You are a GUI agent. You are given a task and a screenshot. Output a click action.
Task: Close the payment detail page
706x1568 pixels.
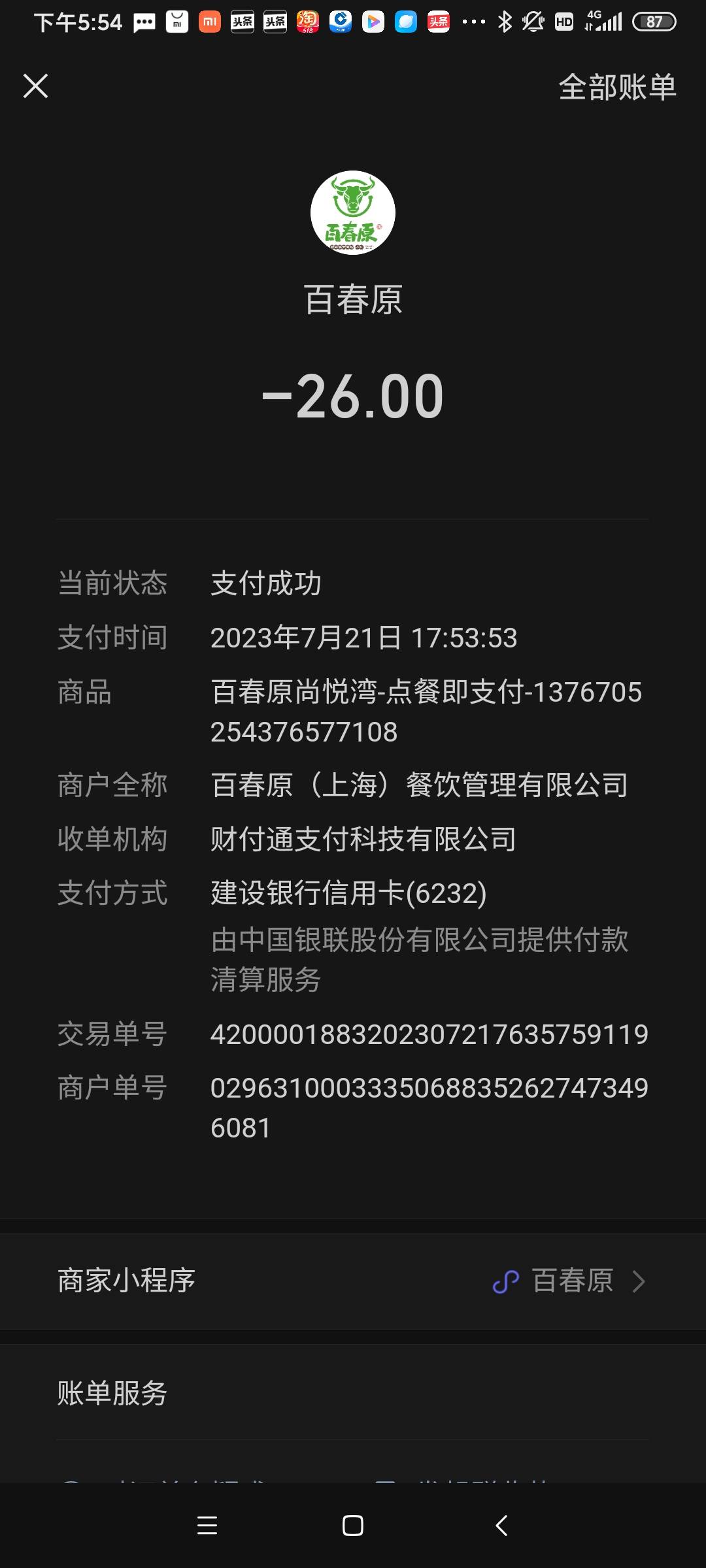pos(35,86)
